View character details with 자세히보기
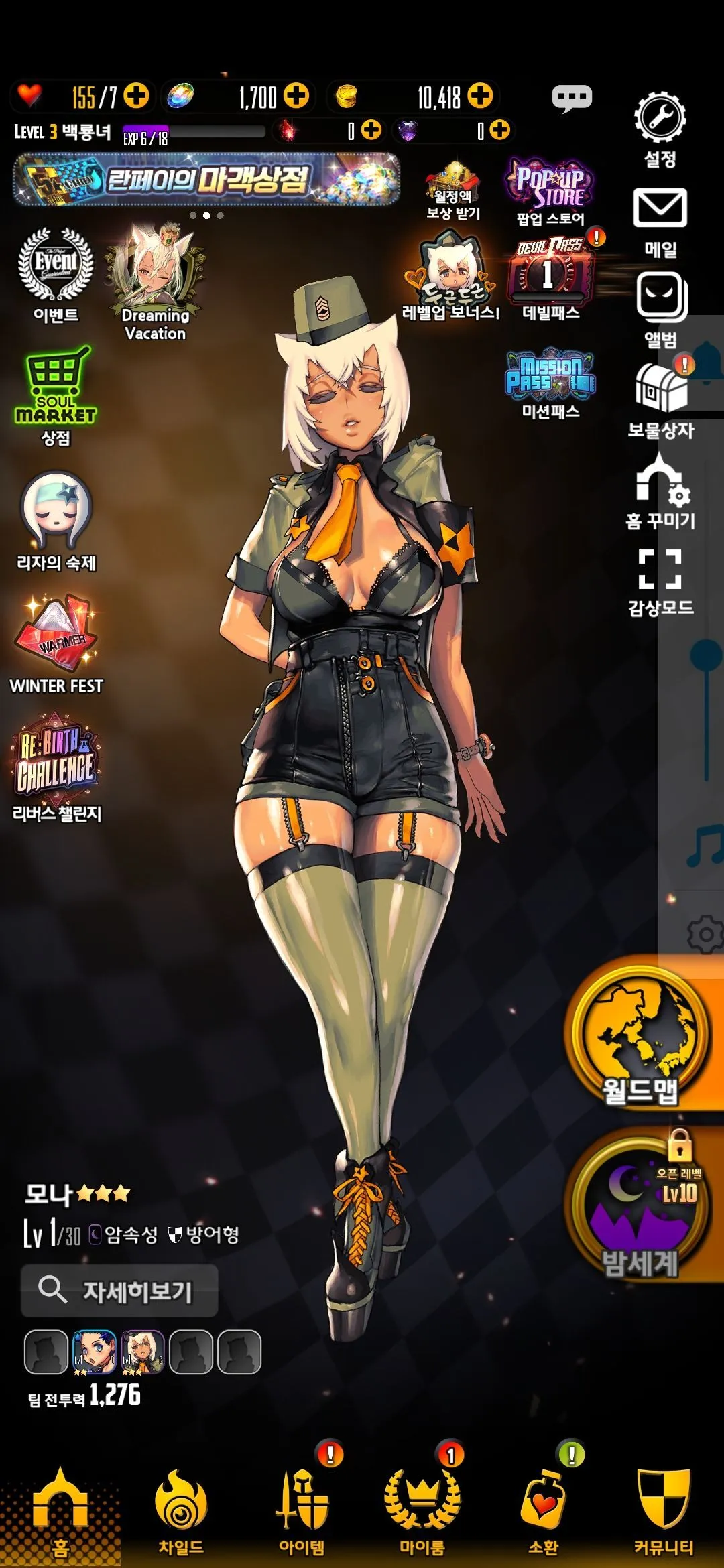The image size is (724, 1568). 119,1290
